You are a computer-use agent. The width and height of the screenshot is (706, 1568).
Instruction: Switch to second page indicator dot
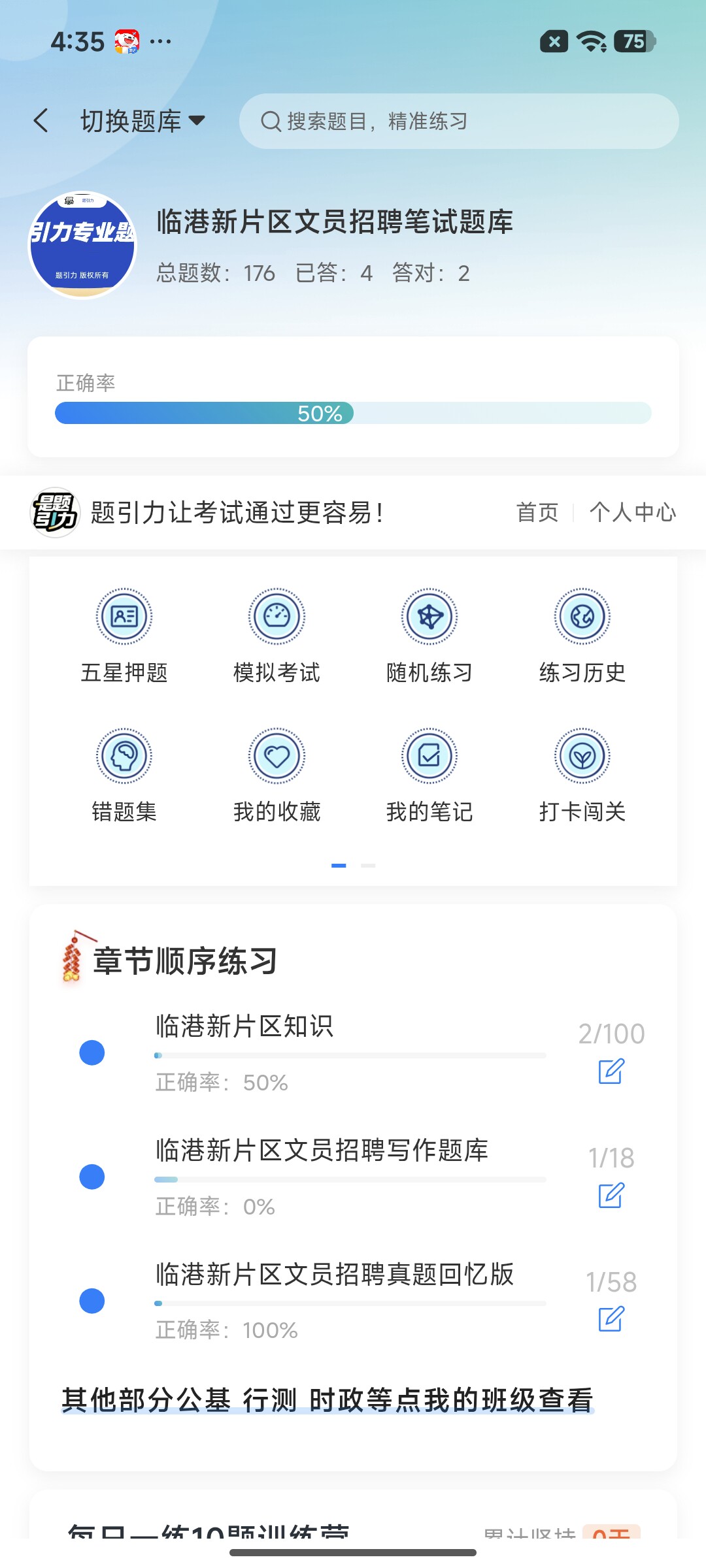pos(368,865)
